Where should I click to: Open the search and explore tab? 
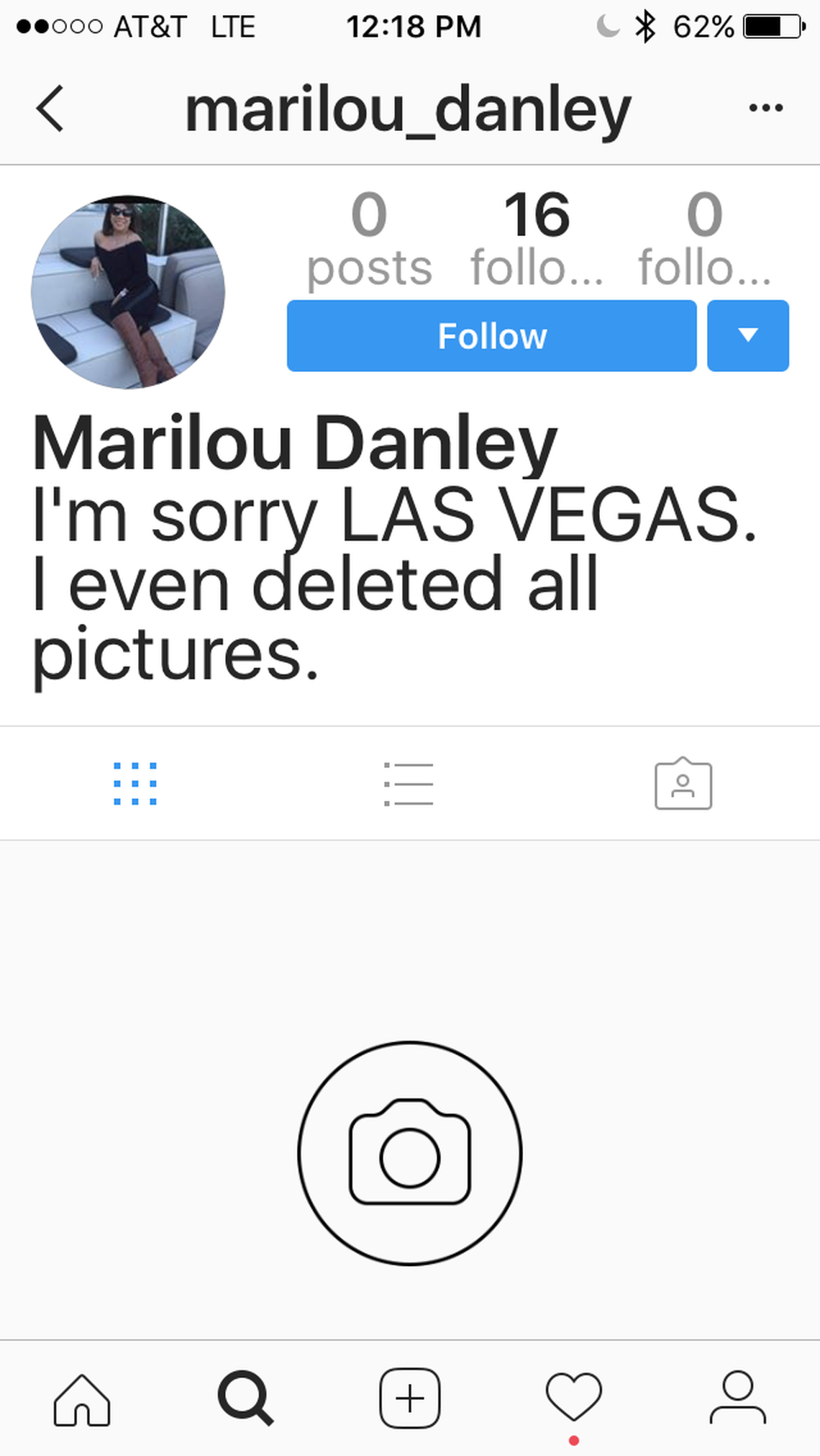coord(245,1399)
